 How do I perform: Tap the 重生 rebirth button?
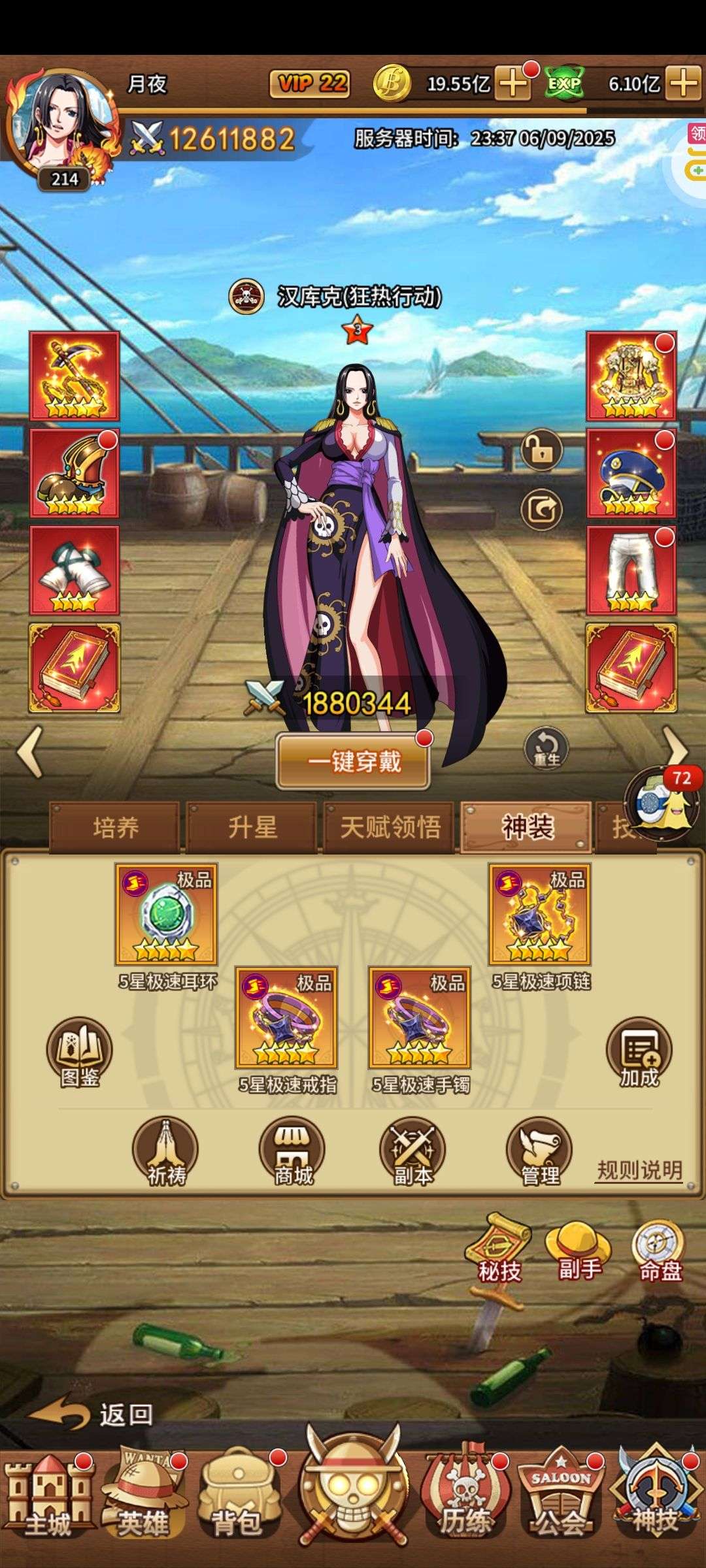click(546, 748)
